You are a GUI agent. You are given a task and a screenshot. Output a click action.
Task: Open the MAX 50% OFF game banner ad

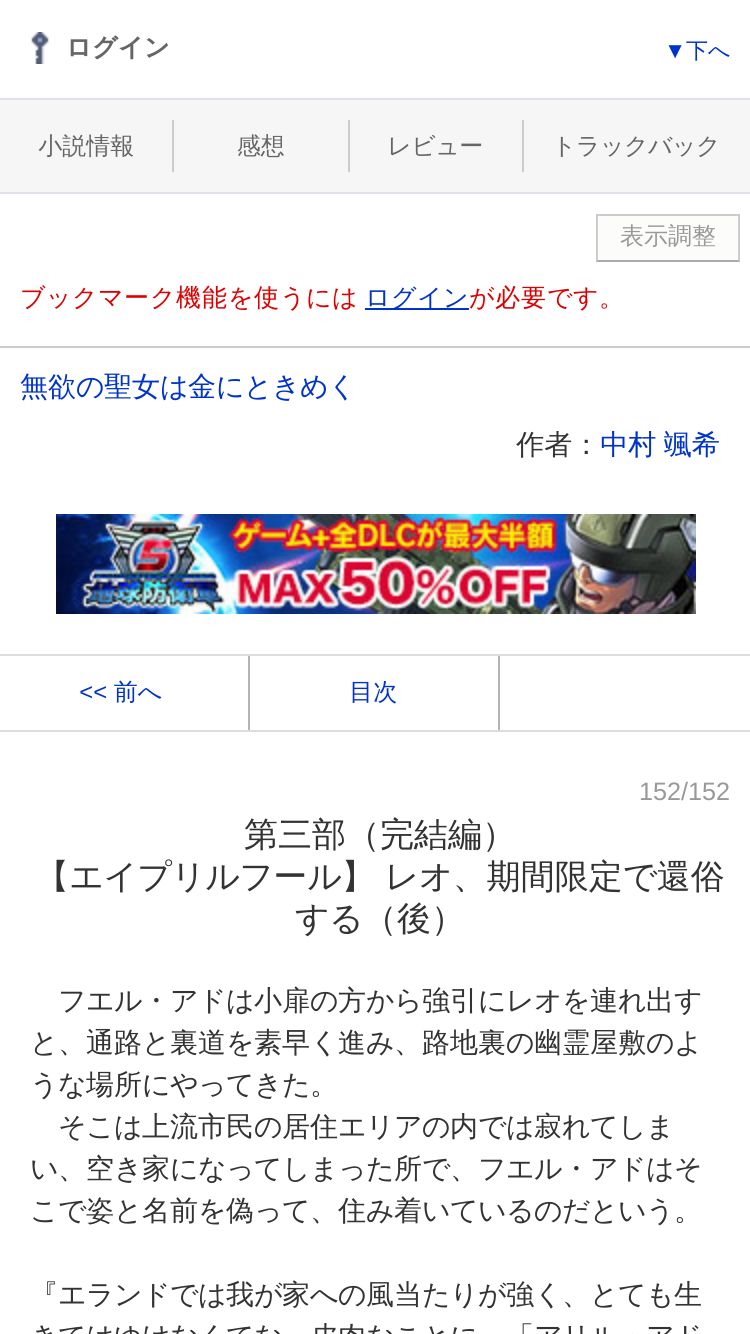pyautogui.click(x=376, y=564)
